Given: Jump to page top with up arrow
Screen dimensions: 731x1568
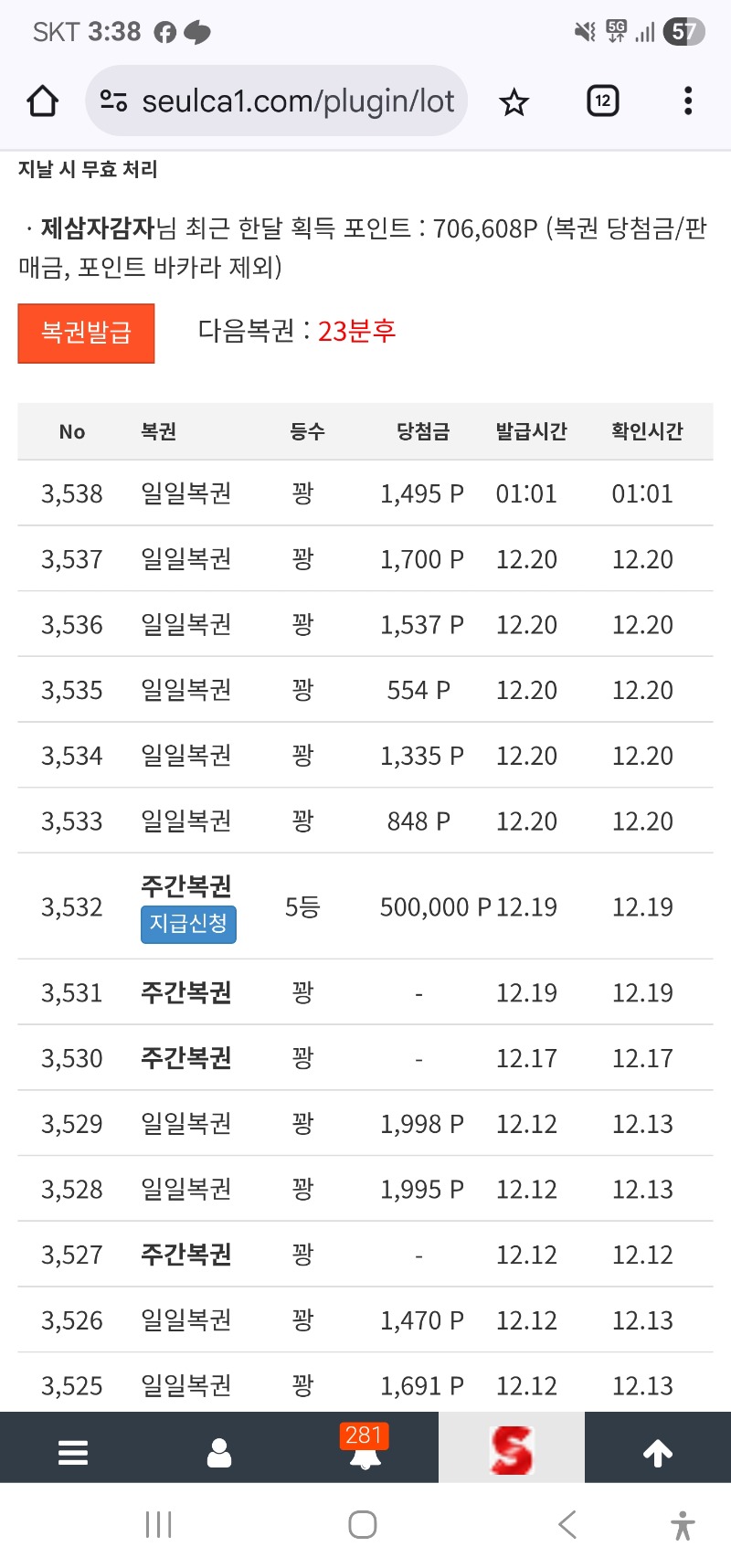Looking at the screenshot, I should [x=658, y=1451].
